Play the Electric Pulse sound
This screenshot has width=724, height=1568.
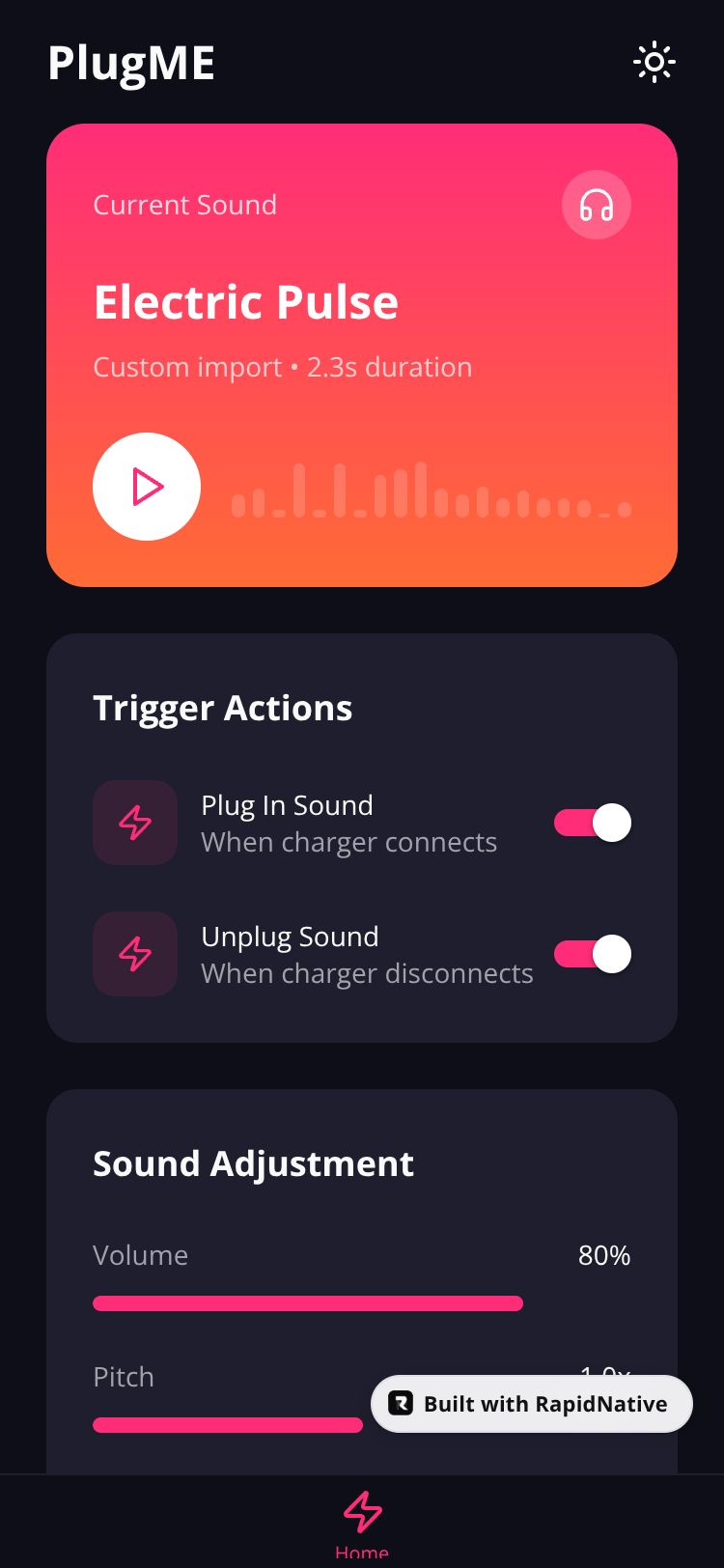[x=147, y=487]
